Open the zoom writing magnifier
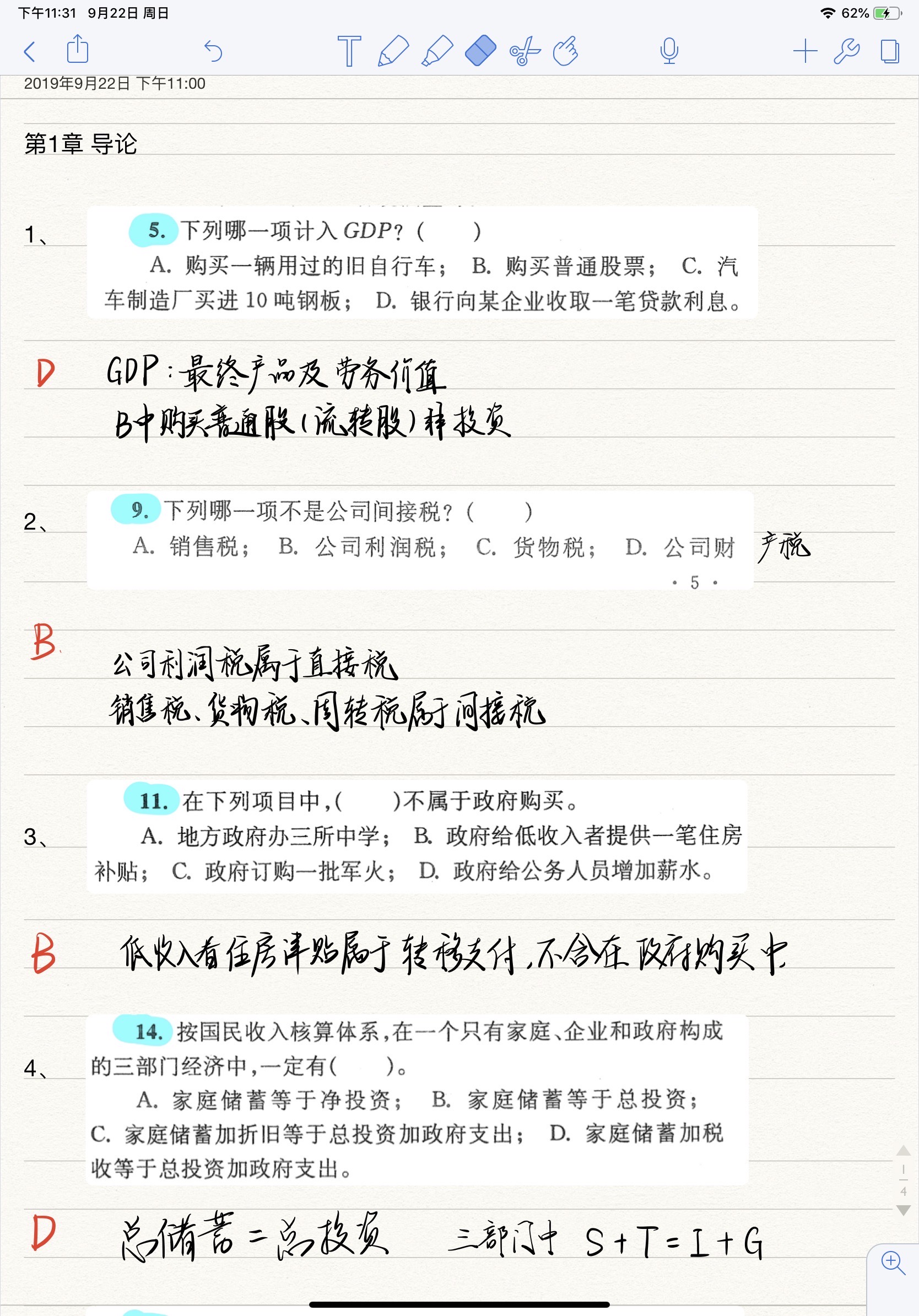This screenshot has height=1316, width=919. pos(893,1263)
